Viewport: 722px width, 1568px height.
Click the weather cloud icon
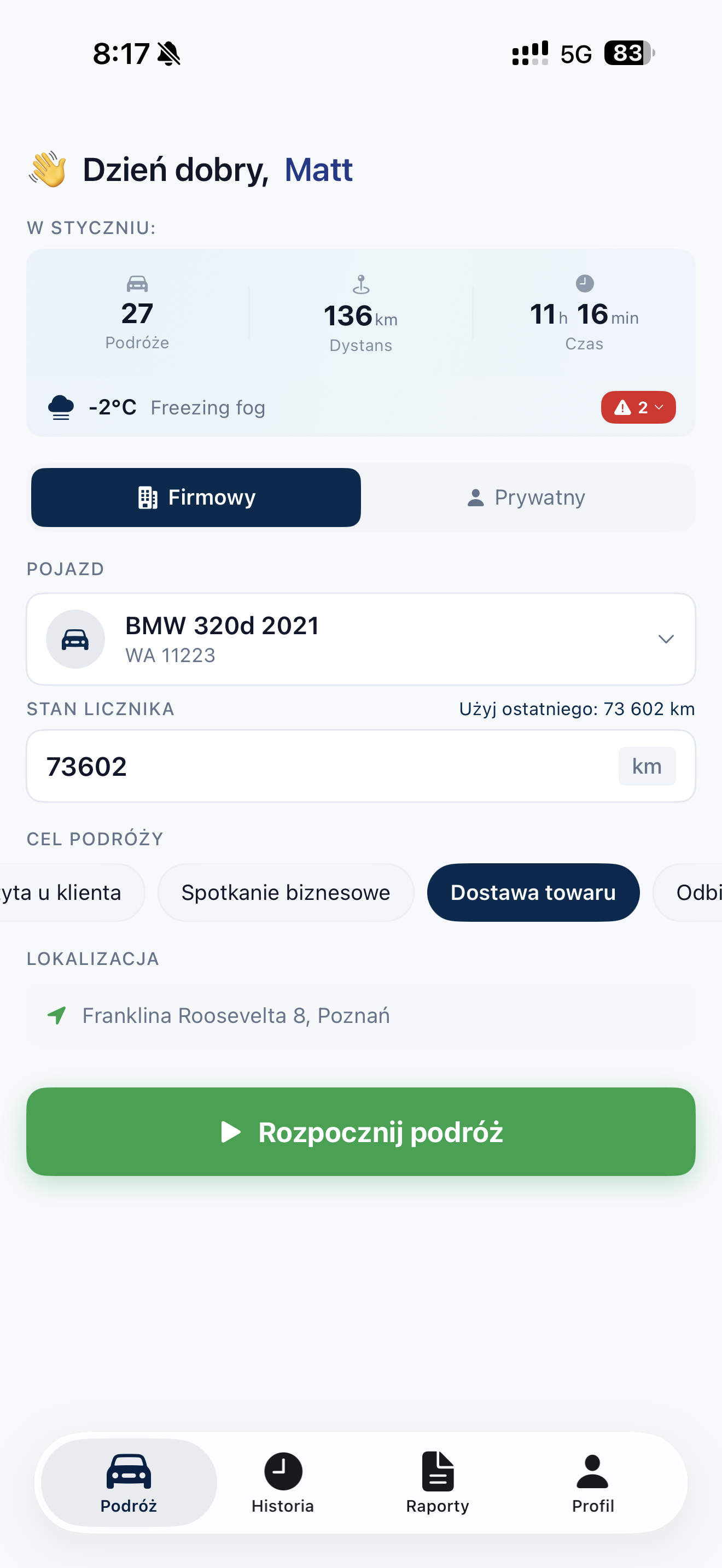click(61, 407)
